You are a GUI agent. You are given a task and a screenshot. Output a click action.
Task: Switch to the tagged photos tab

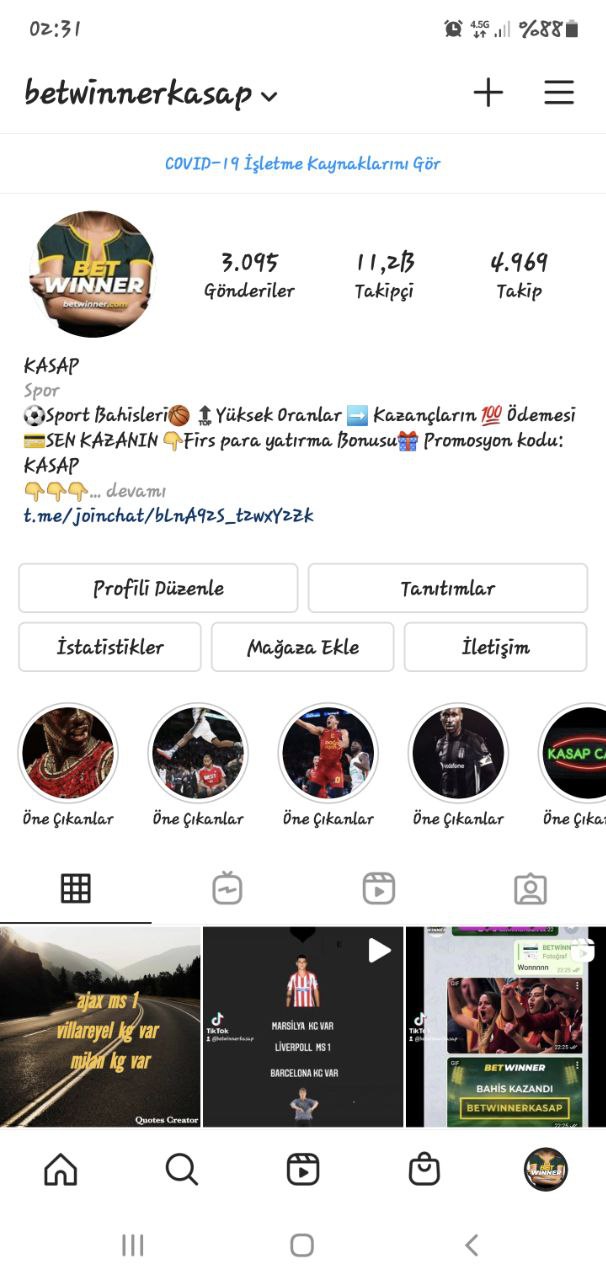click(x=530, y=888)
